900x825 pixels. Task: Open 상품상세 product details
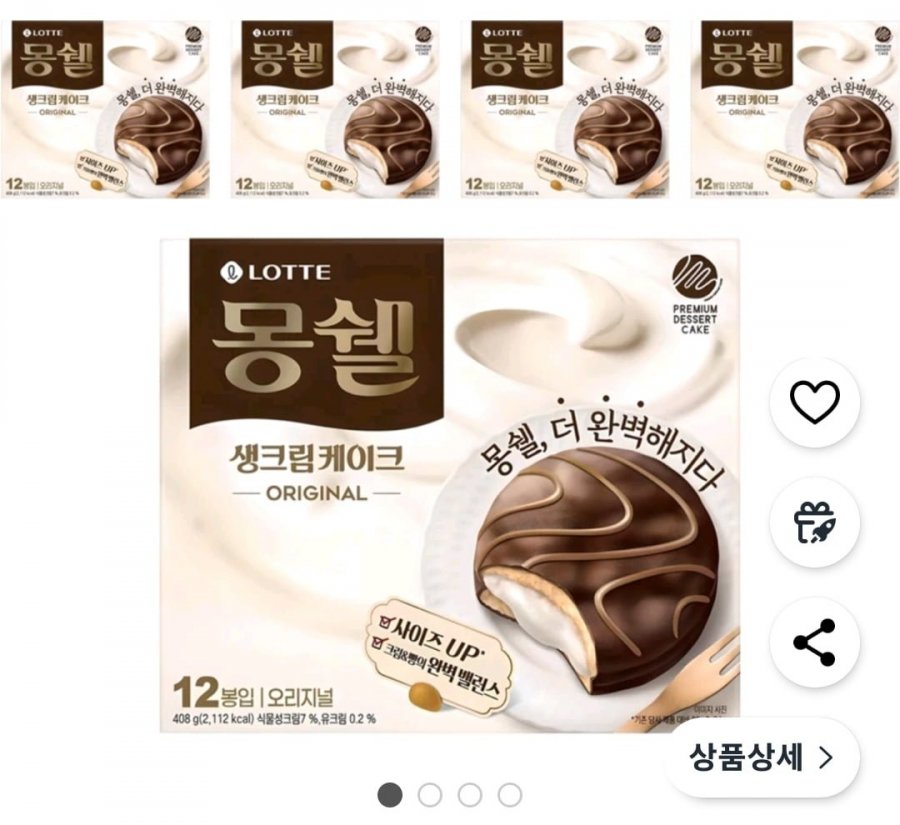(x=761, y=757)
